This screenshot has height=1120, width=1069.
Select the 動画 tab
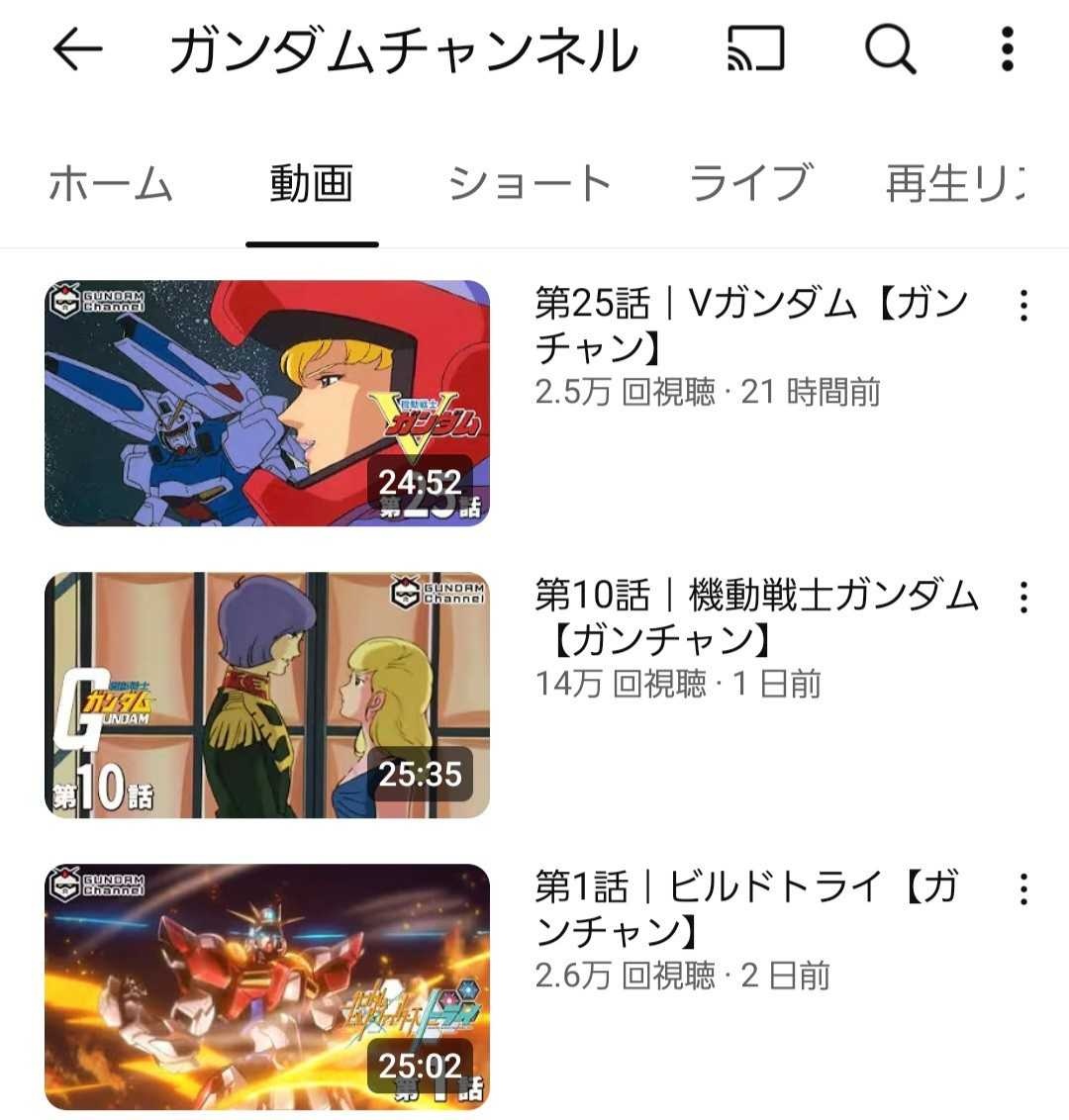click(312, 184)
